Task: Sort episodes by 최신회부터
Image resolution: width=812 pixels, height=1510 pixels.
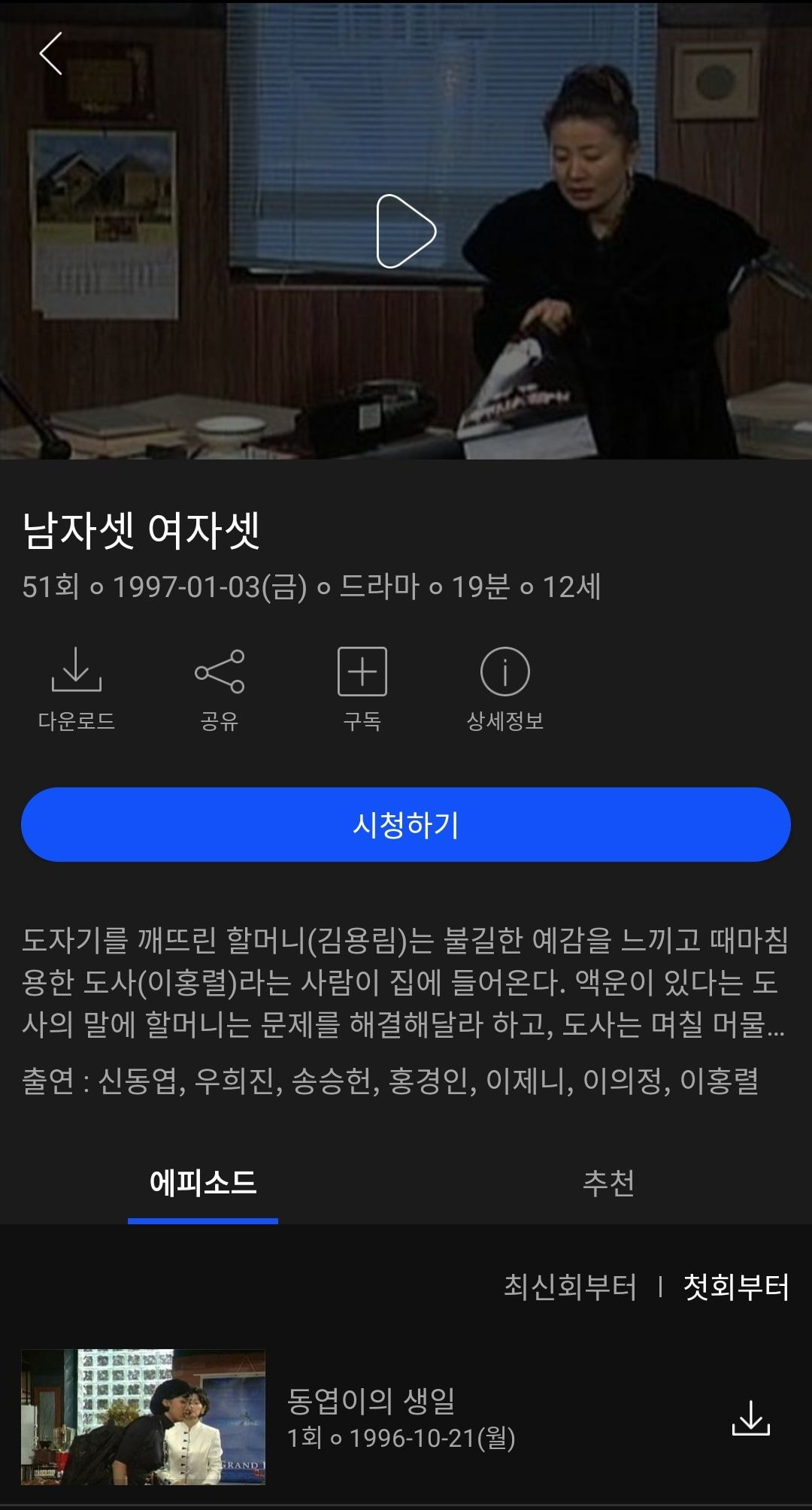Action: tap(569, 1287)
